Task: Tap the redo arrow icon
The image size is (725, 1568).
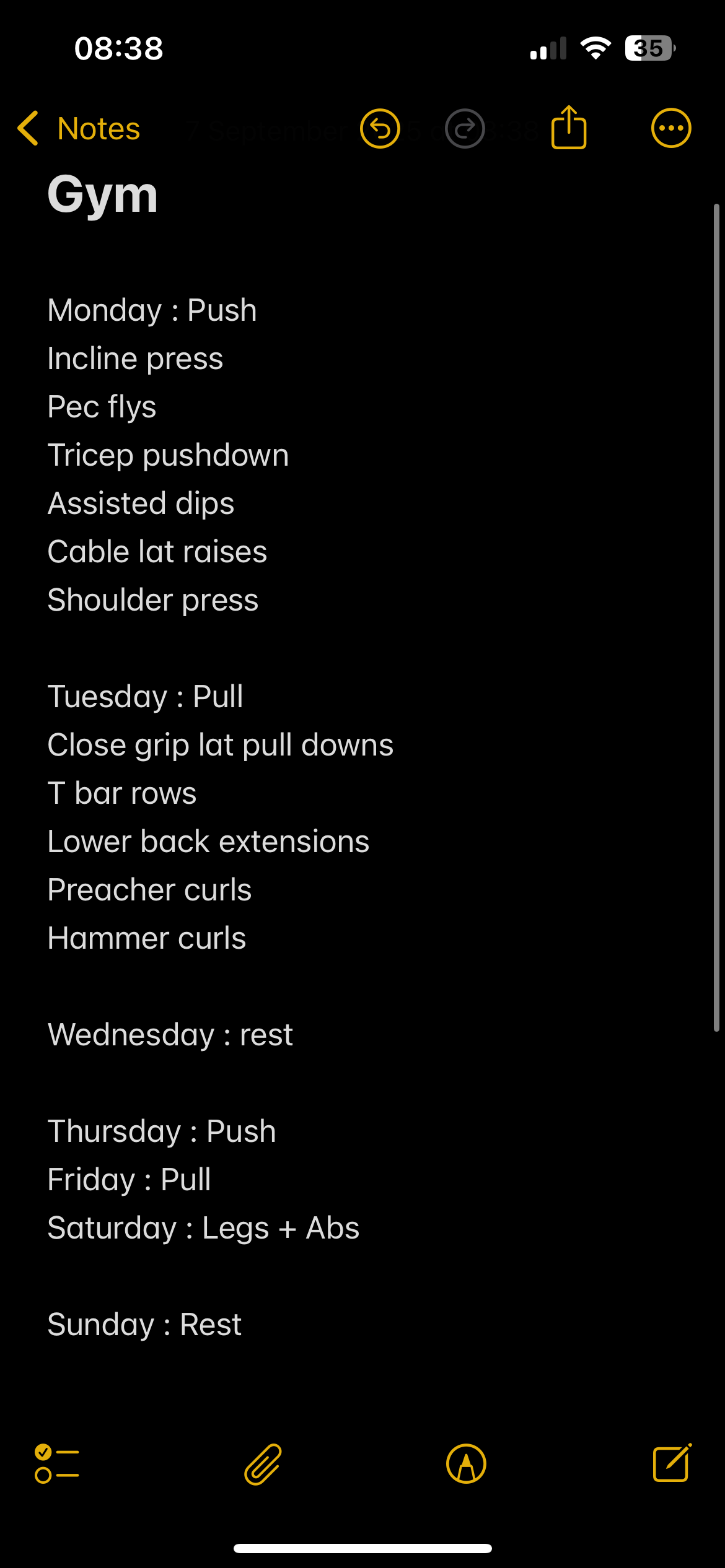Action: (x=465, y=129)
